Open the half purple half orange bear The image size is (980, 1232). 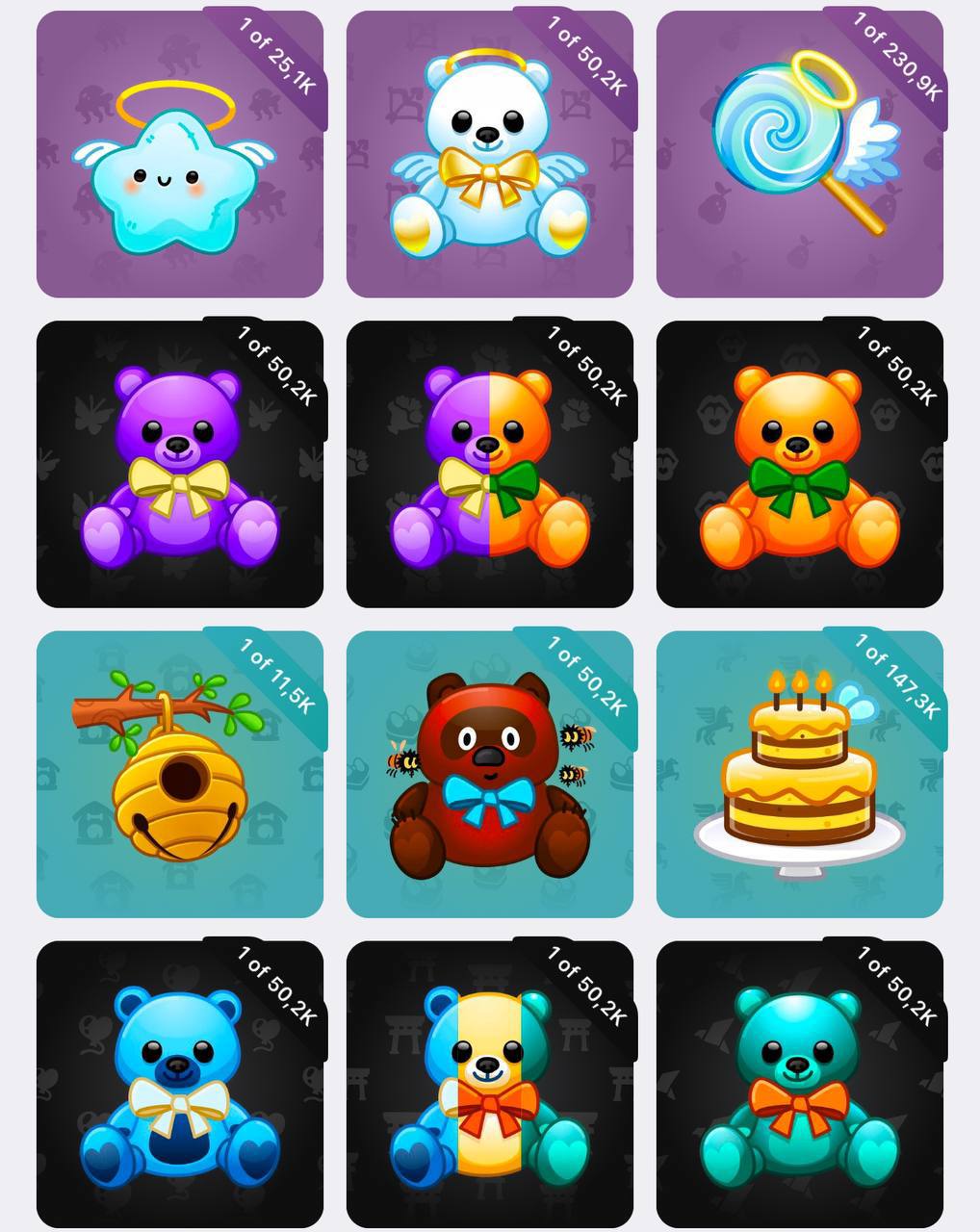[489, 464]
